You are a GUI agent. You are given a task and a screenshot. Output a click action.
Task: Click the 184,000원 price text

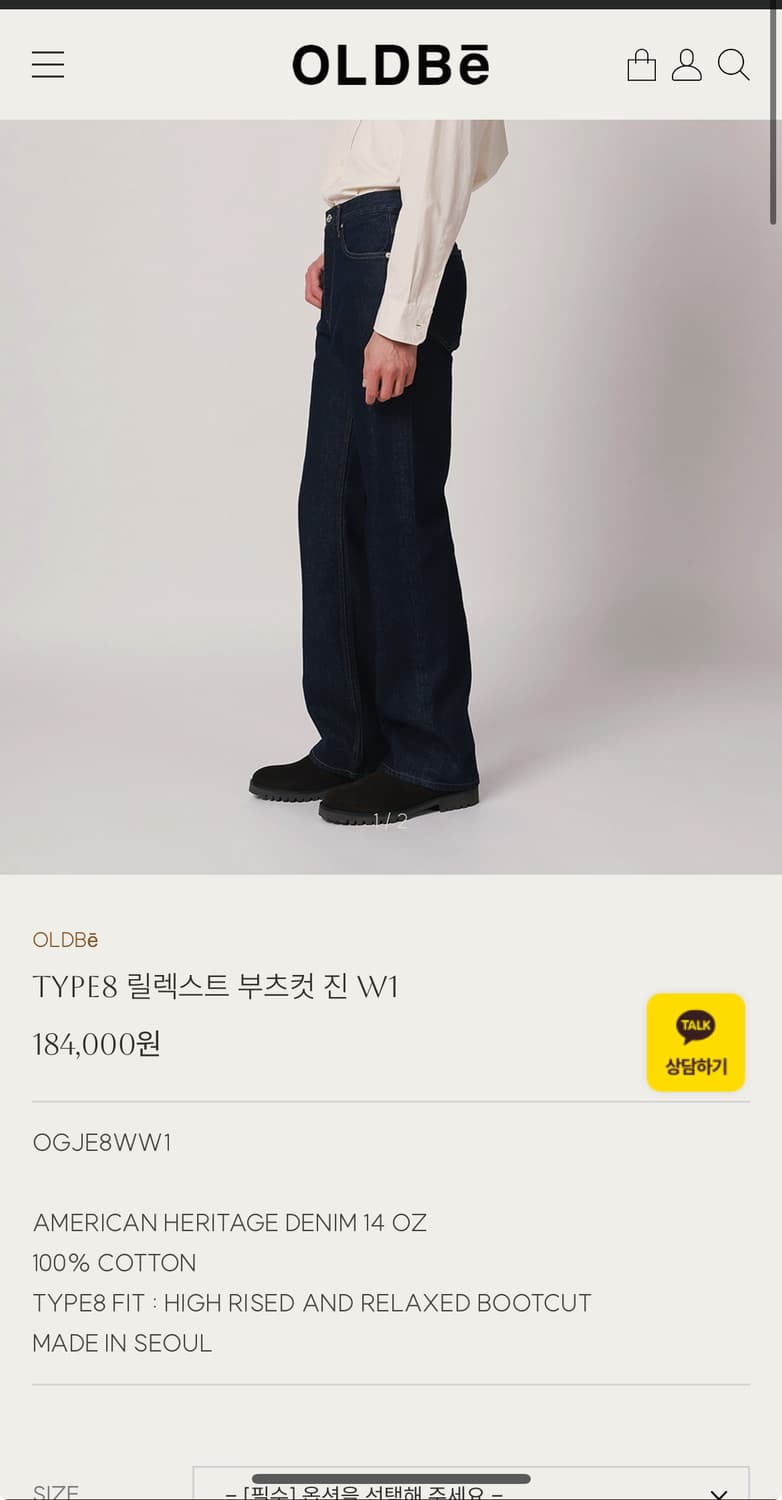[x=96, y=1043]
